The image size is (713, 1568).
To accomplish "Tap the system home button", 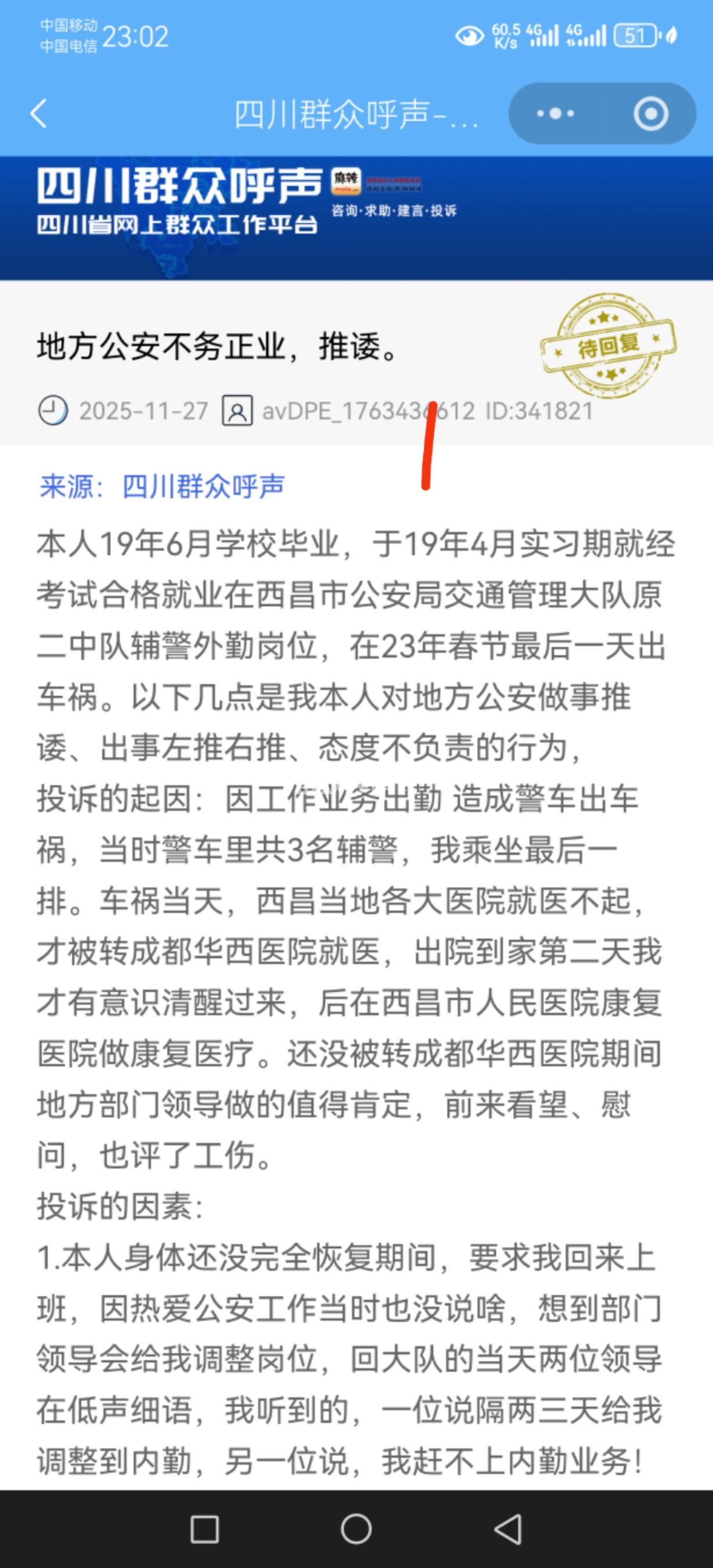I will [x=356, y=1529].
